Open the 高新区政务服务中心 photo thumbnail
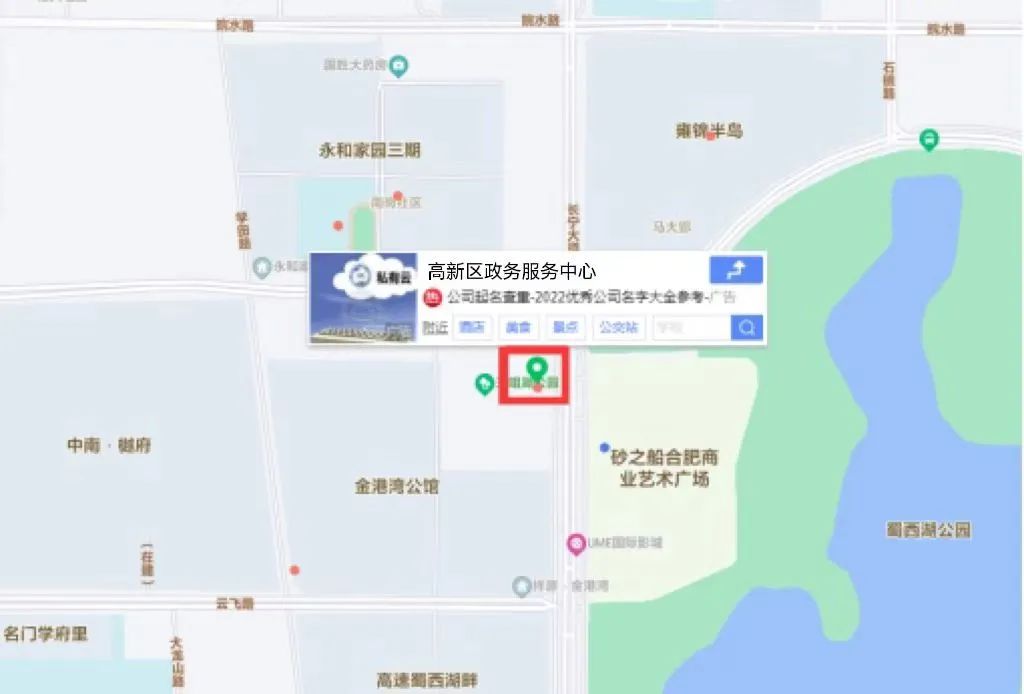The height and width of the screenshot is (694, 1024). (363, 298)
